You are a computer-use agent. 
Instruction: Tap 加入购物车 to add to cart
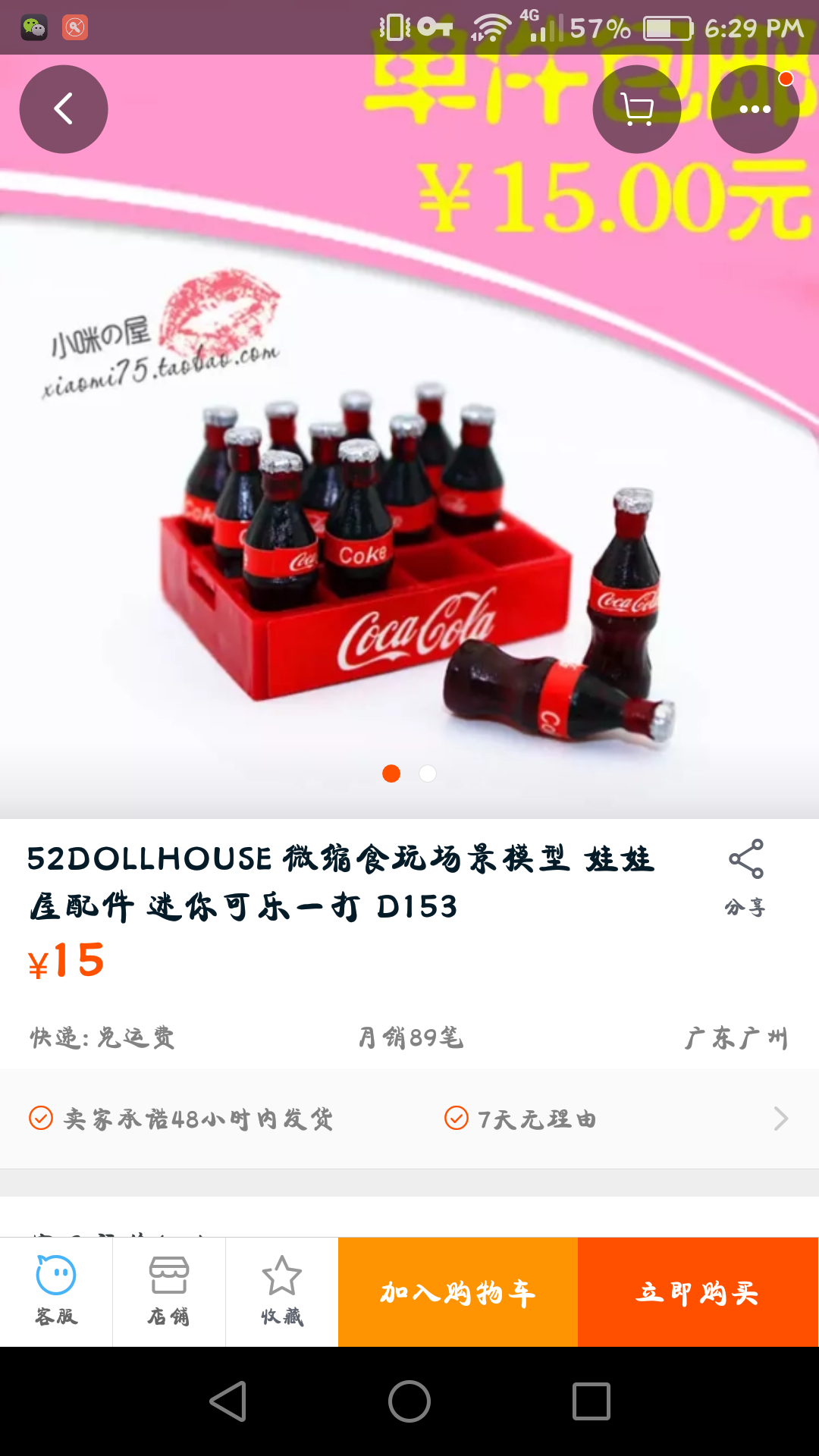click(458, 1292)
